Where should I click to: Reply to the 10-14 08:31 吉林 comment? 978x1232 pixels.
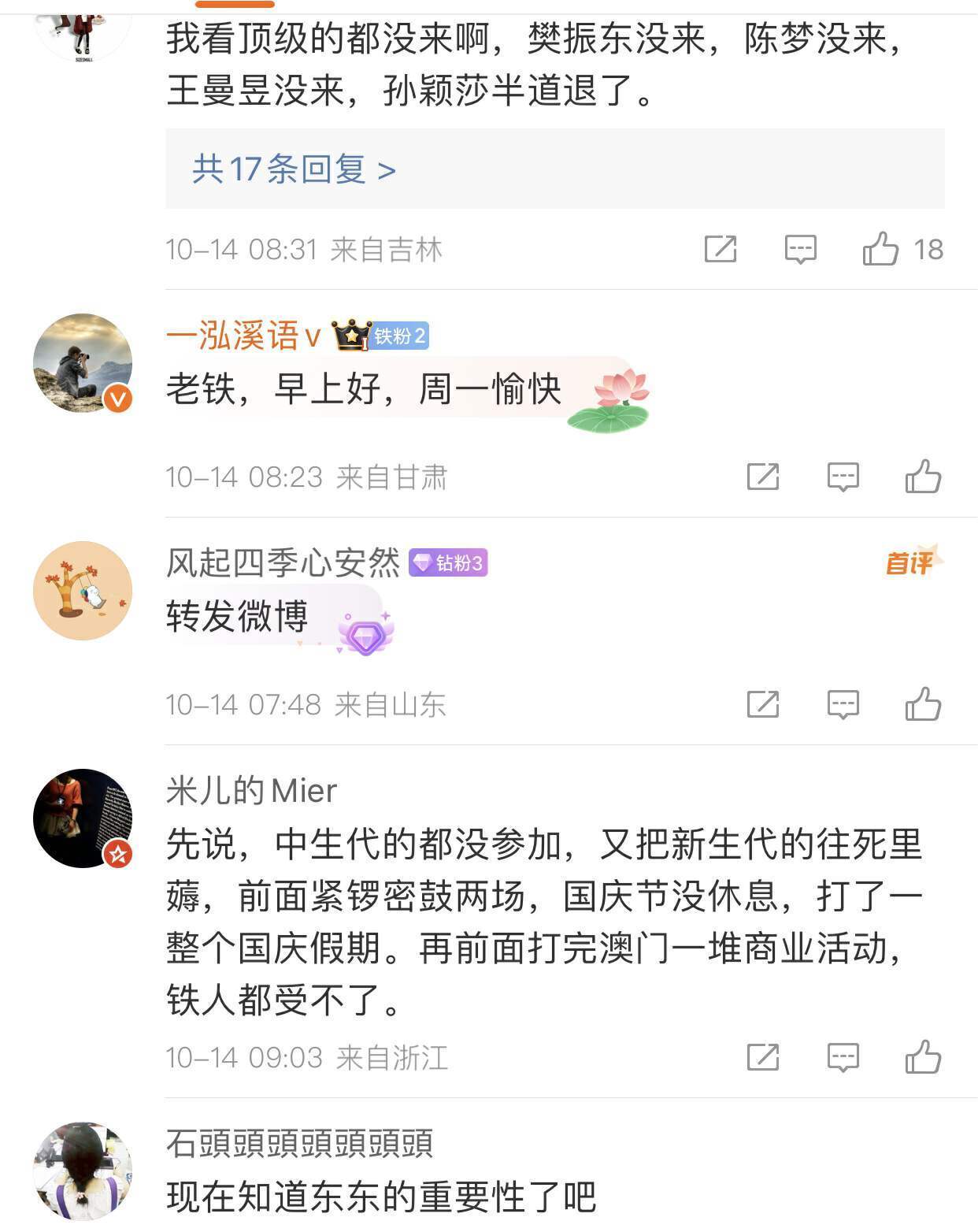(x=800, y=250)
